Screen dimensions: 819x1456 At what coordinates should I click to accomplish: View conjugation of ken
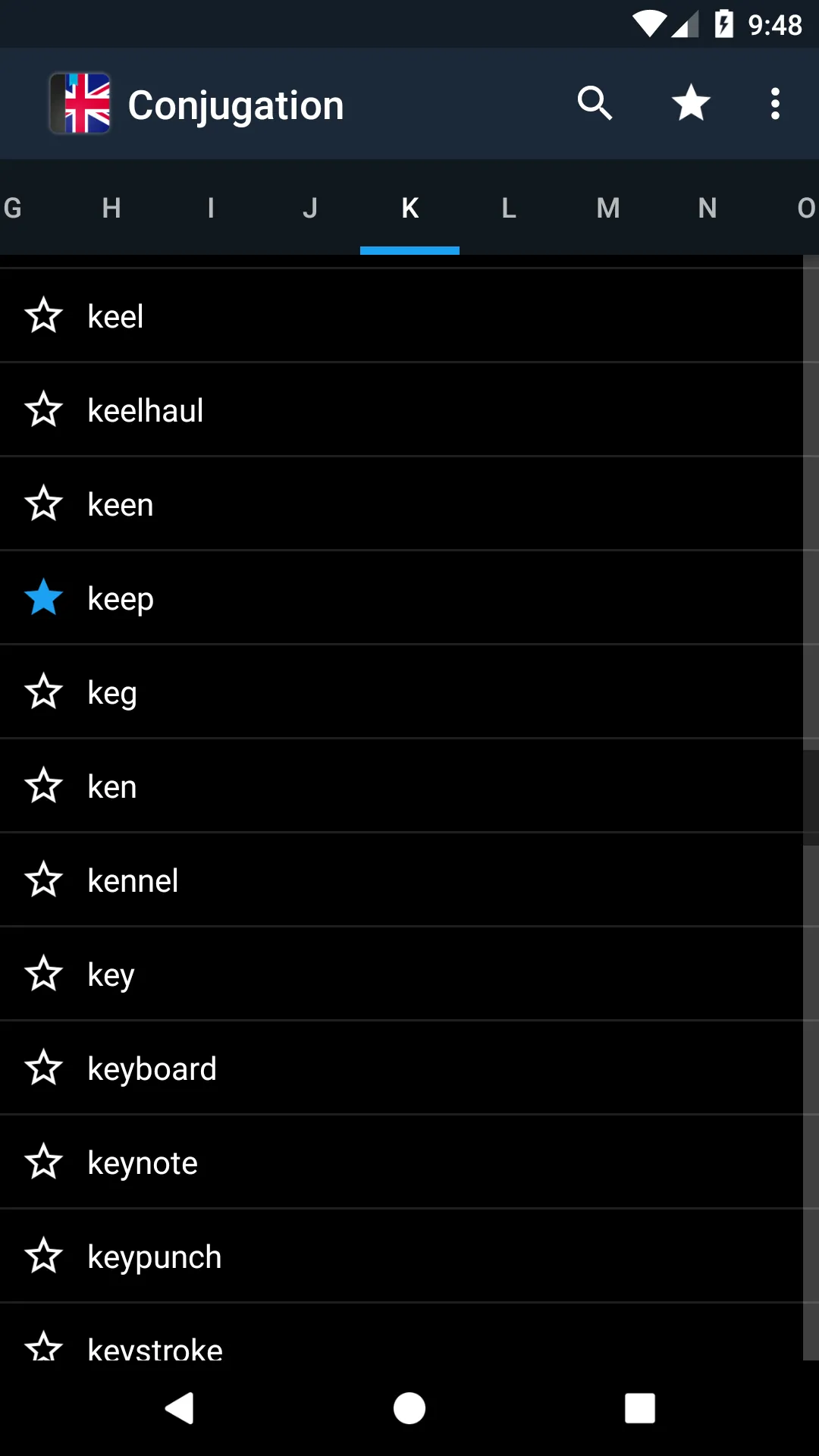(x=303, y=786)
